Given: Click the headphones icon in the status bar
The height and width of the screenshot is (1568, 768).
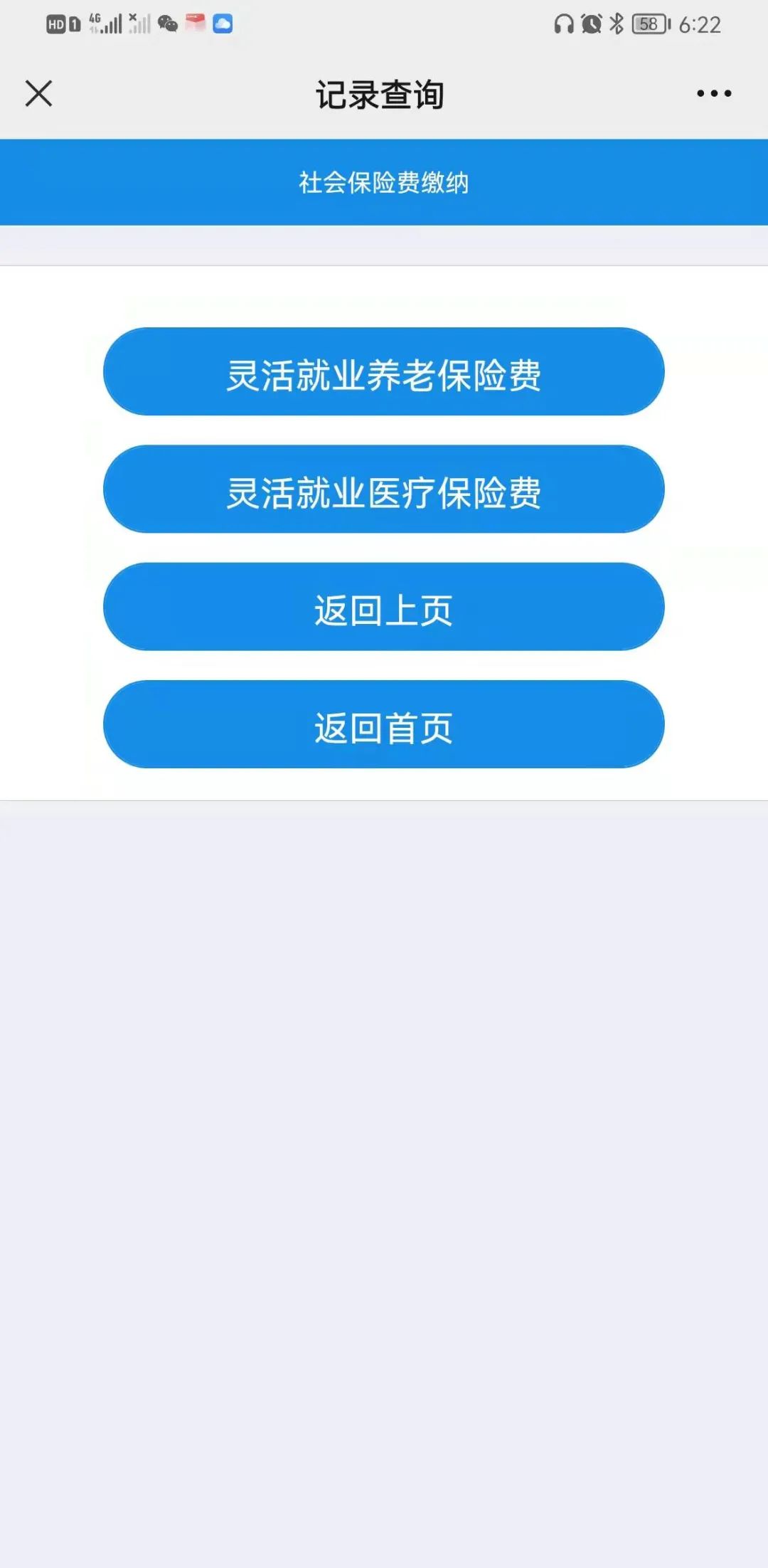Looking at the screenshot, I should pos(564,23).
